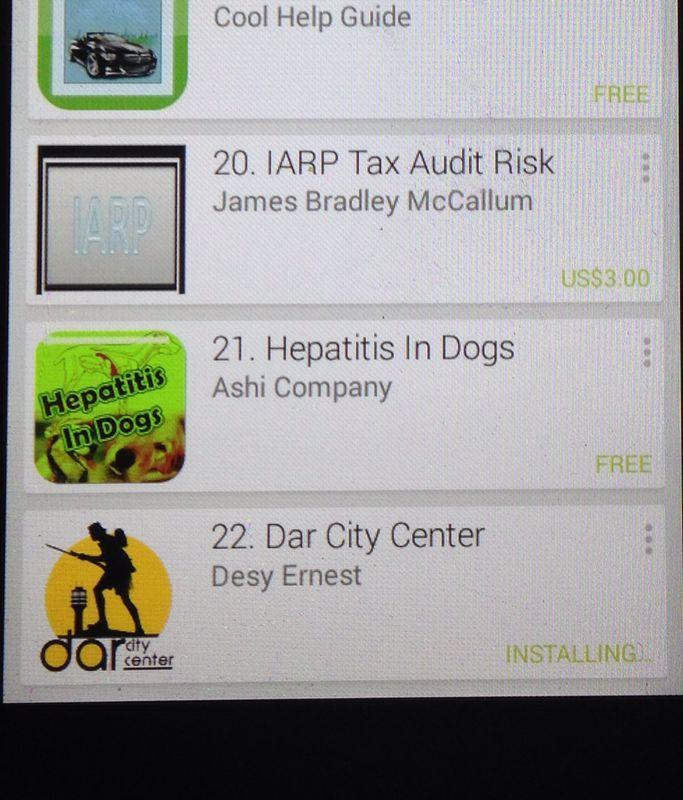Tap FREE on the Cool Help Guide card
Viewport: 683px width, 800px height.
[621, 95]
